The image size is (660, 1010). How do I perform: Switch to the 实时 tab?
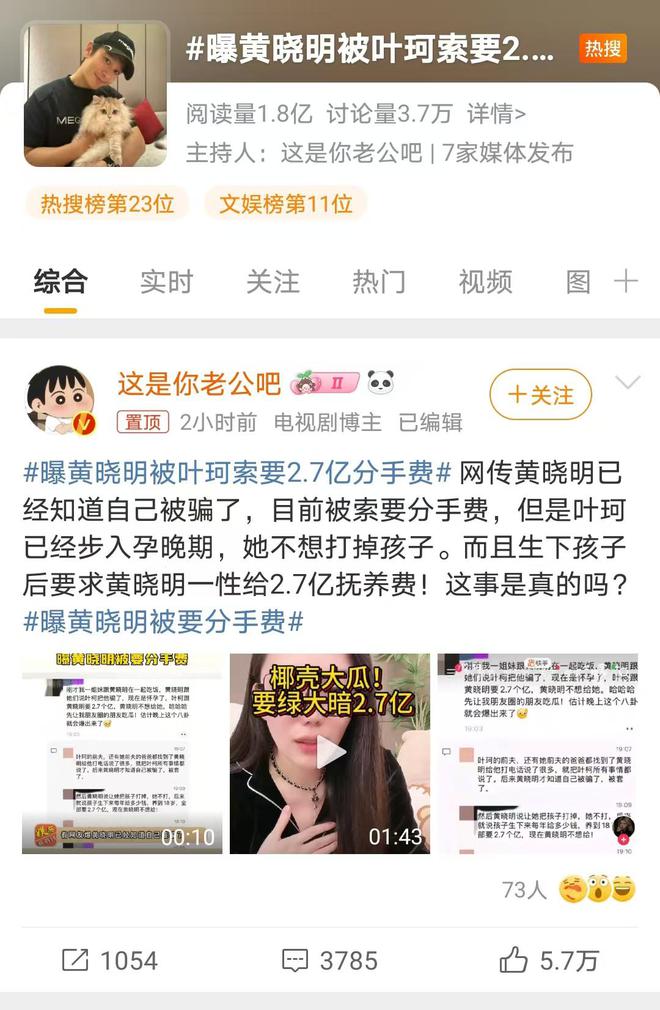[166, 282]
